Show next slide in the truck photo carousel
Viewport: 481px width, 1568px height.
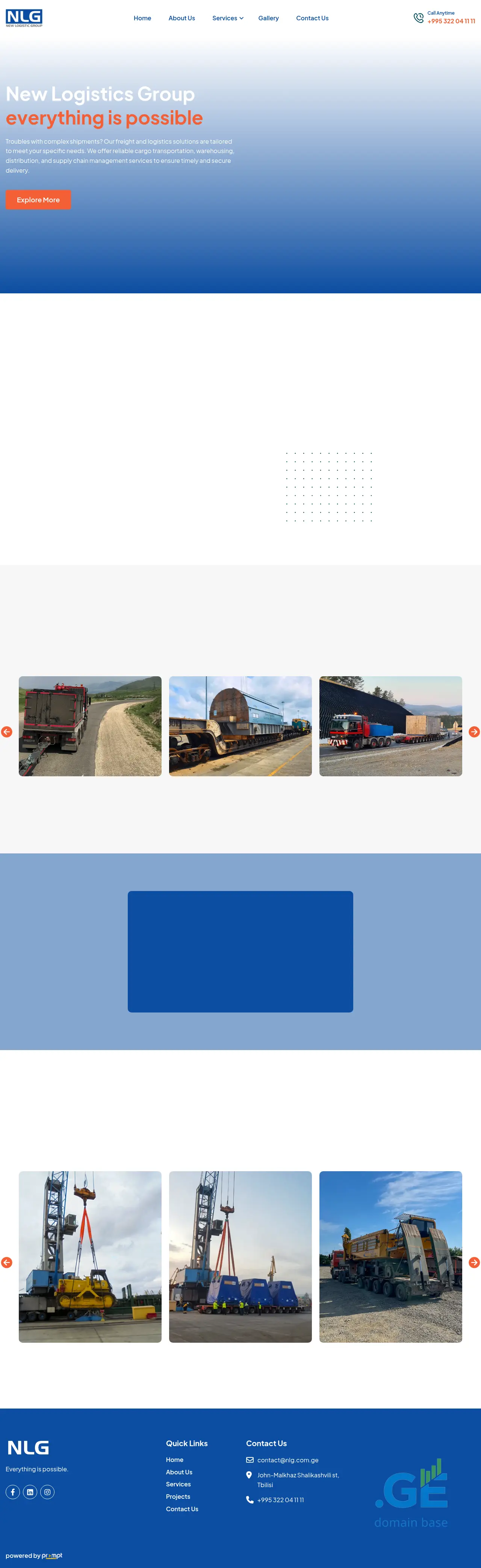[x=474, y=732]
